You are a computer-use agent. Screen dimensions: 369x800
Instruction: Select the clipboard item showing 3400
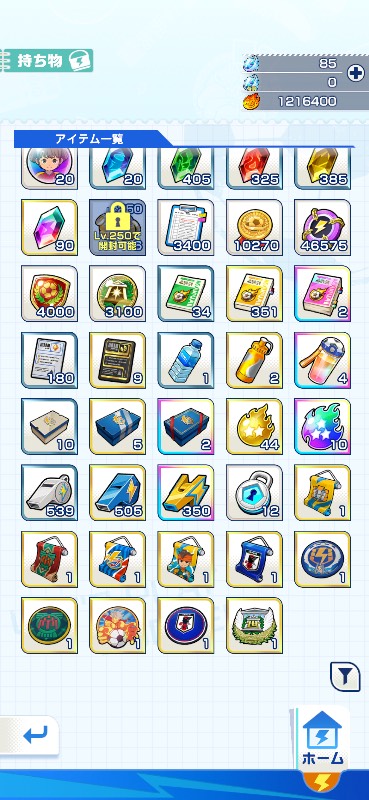(186, 228)
